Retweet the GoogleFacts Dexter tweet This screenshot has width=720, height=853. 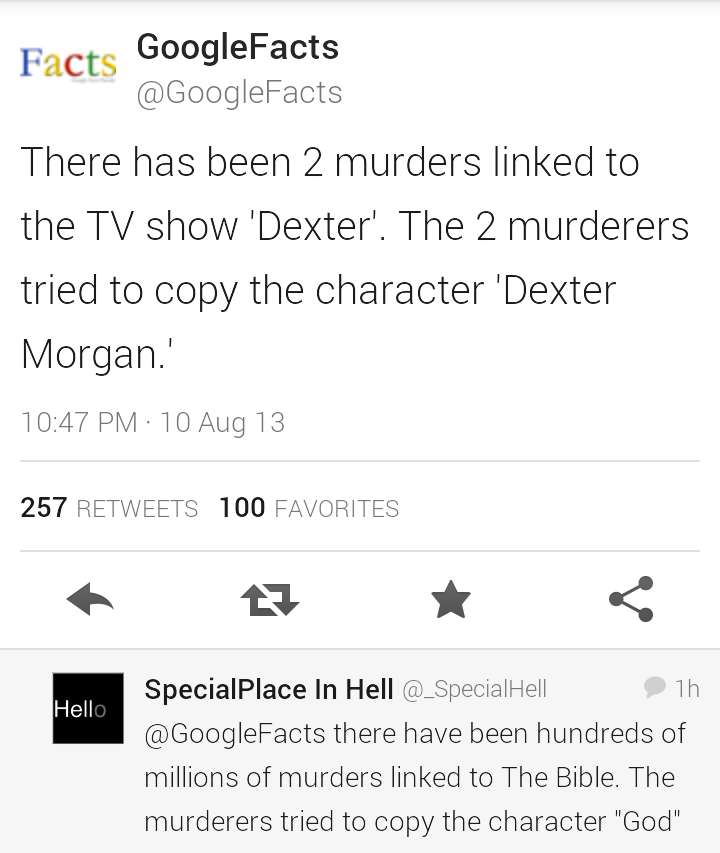(271, 600)
